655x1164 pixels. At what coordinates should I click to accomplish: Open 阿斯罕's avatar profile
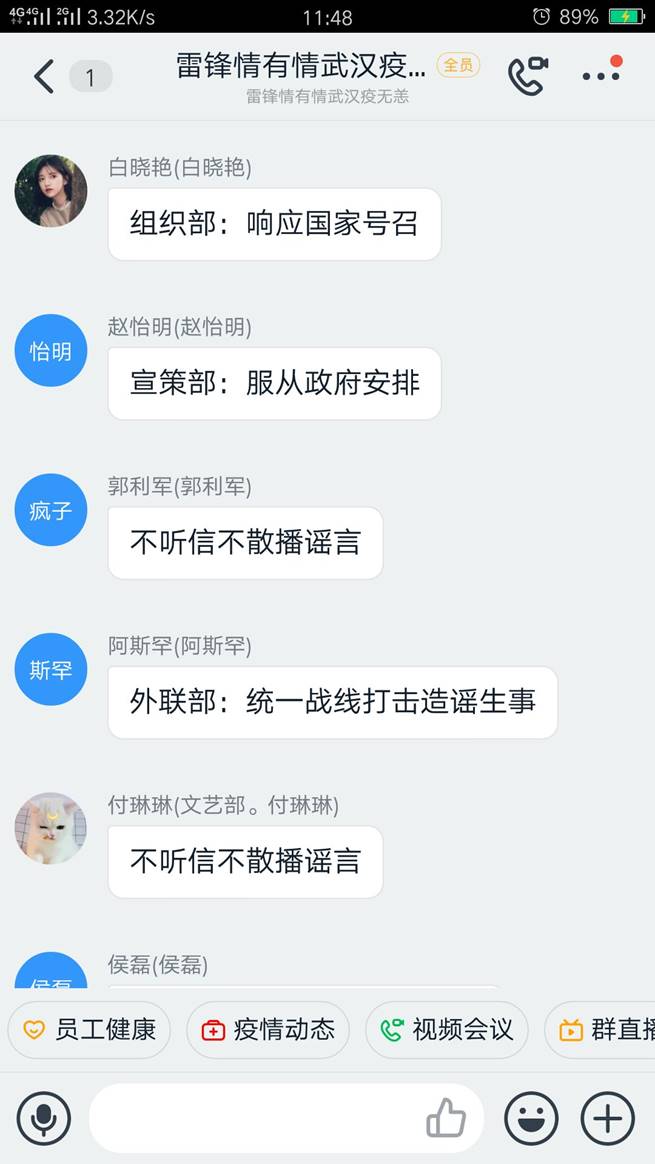(51, 669)
